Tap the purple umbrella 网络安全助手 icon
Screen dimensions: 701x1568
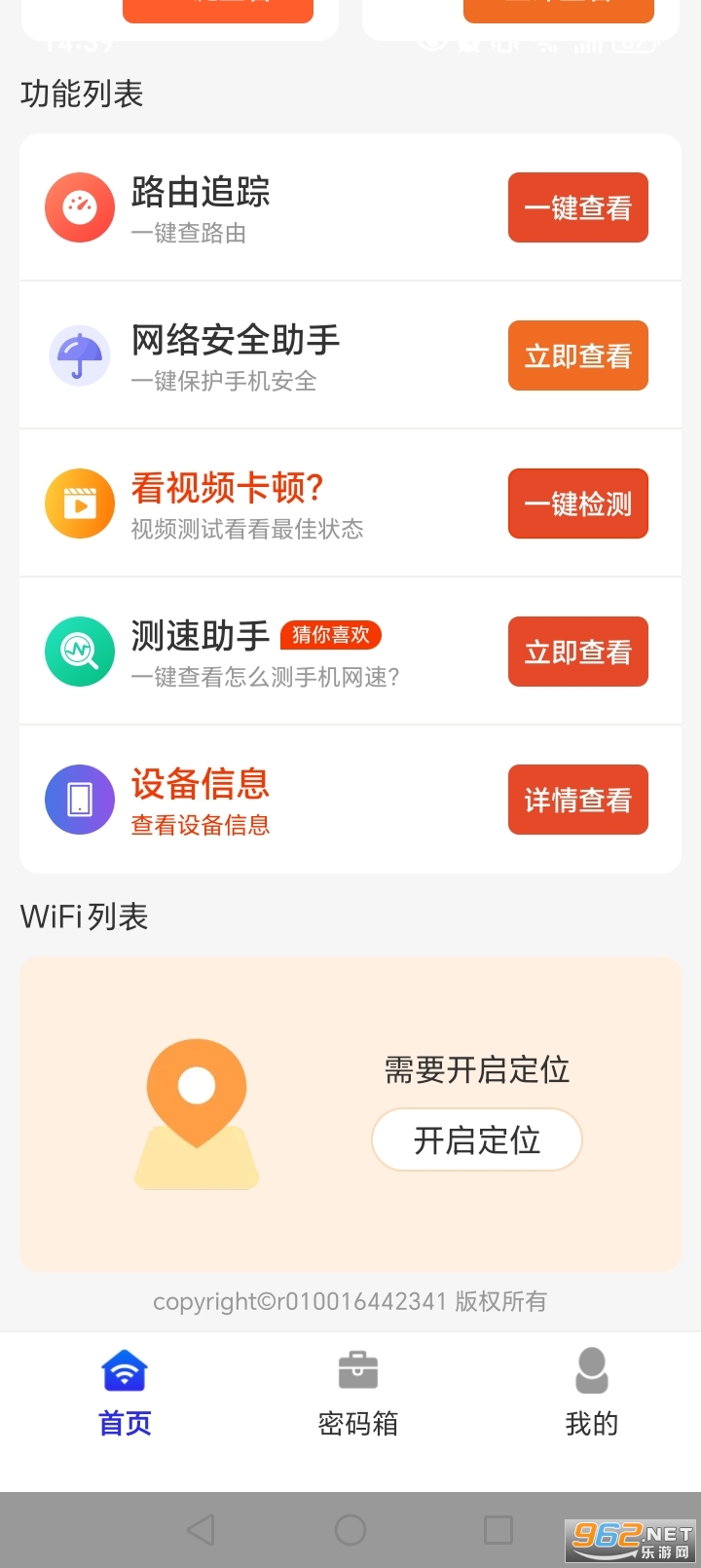point(80,355)
